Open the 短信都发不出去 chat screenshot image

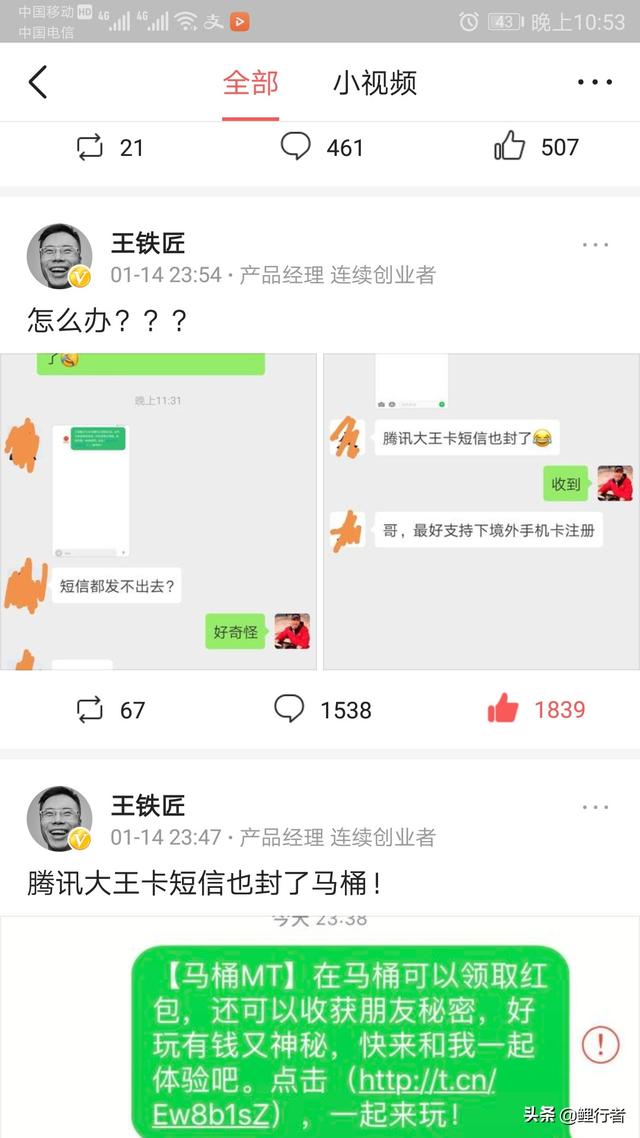point(158,512)
